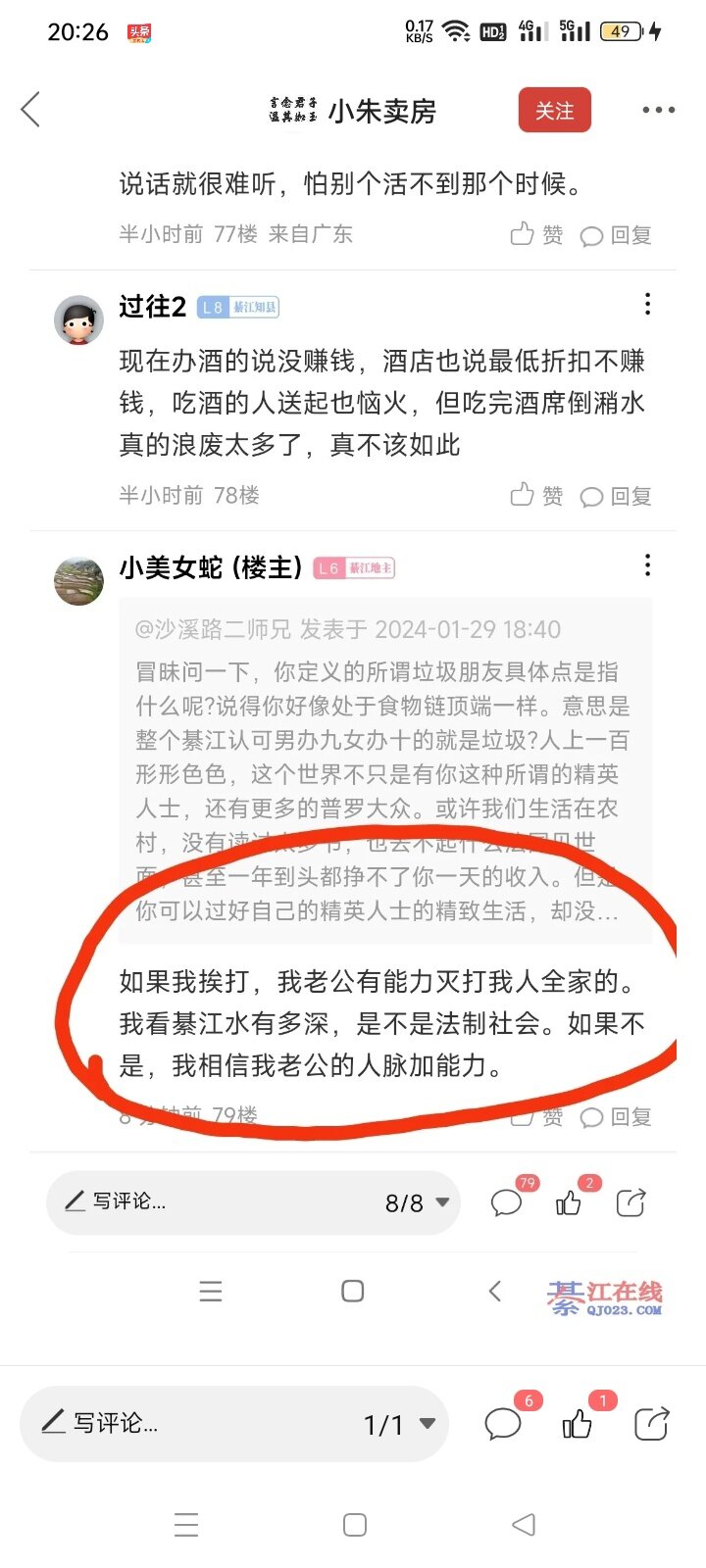Open 小朱卖房's profile from the header

(380, 111)
